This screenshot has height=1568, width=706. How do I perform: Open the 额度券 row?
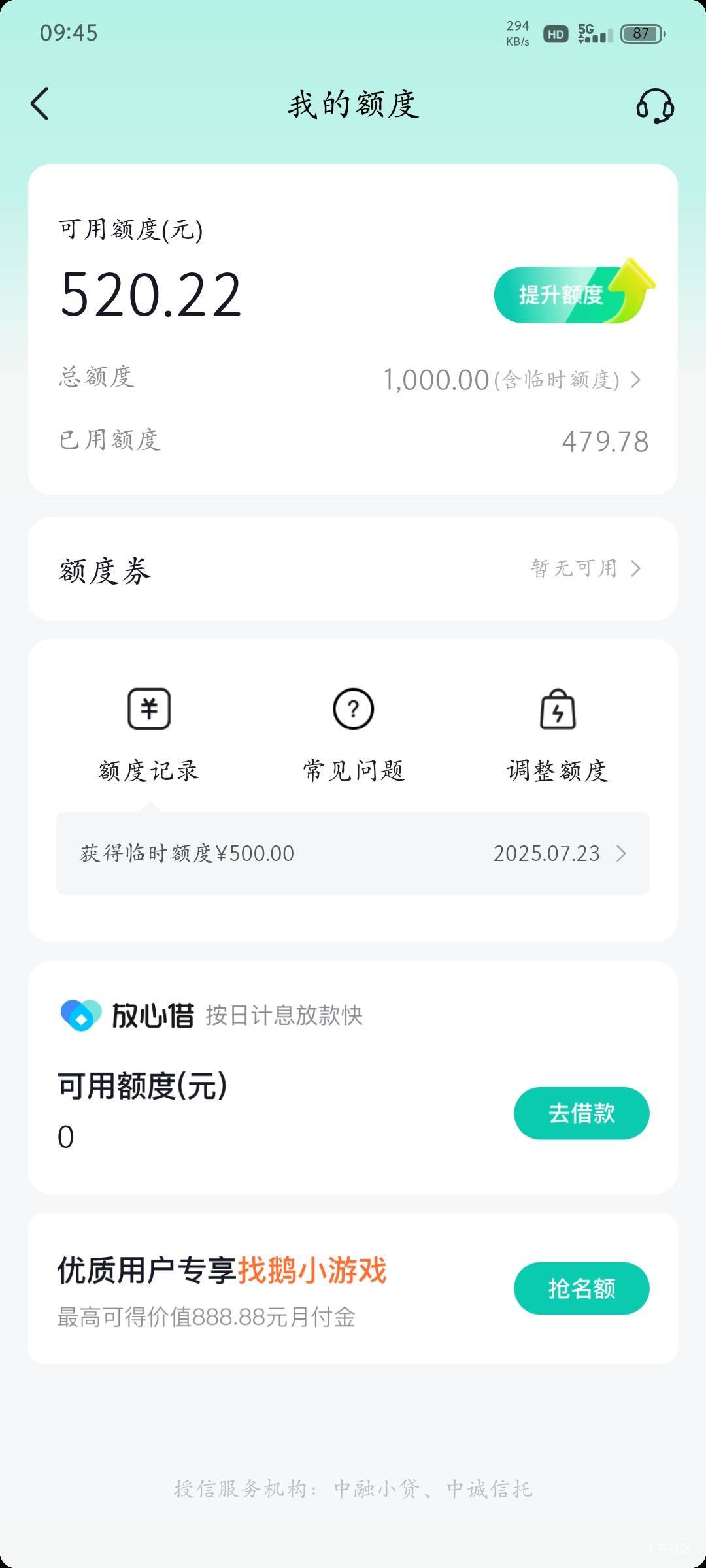pos(353,569)
